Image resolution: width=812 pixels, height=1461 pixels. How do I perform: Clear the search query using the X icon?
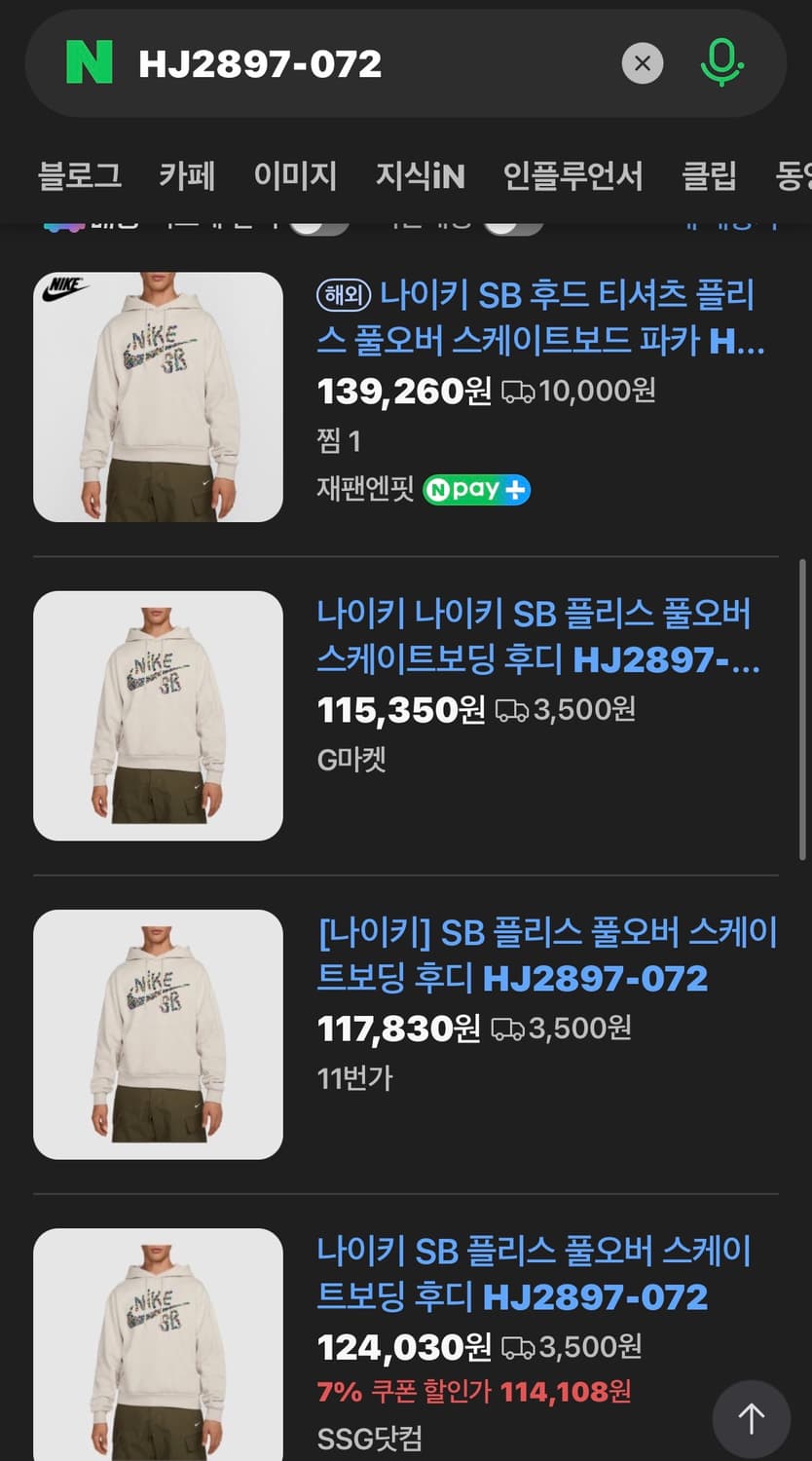tap(642, 62)
